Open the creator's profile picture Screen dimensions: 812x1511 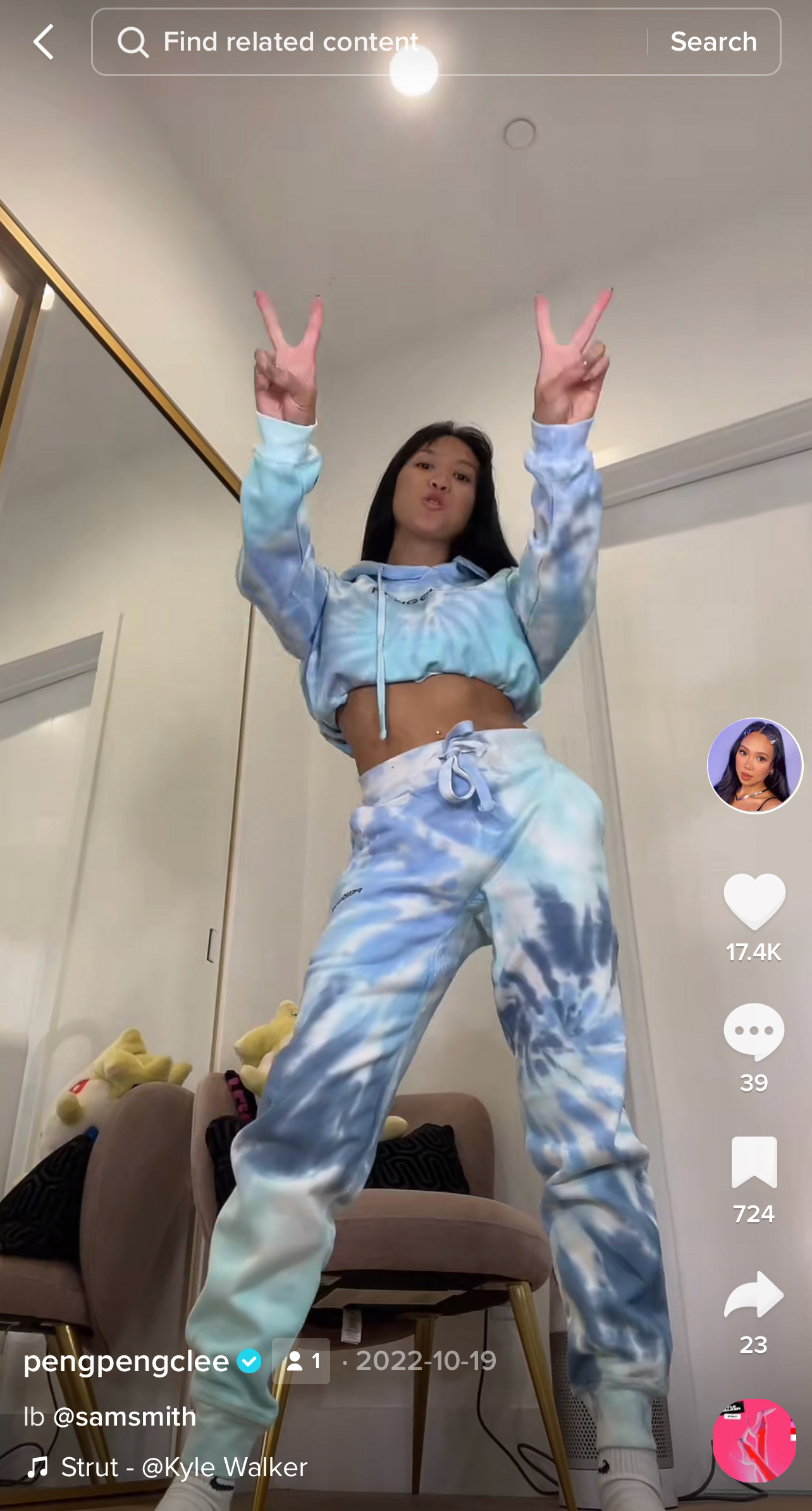coord(754,766)
